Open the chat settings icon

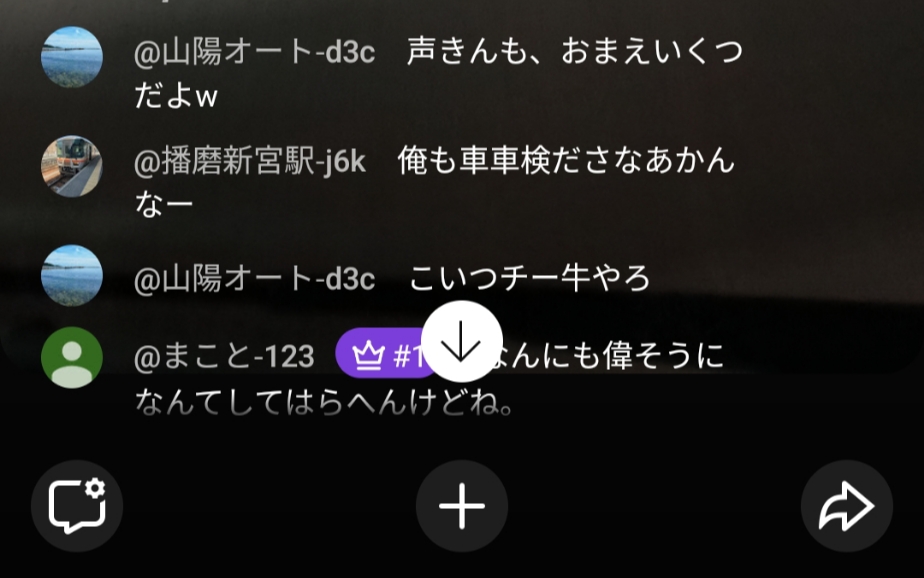(77, 505)
